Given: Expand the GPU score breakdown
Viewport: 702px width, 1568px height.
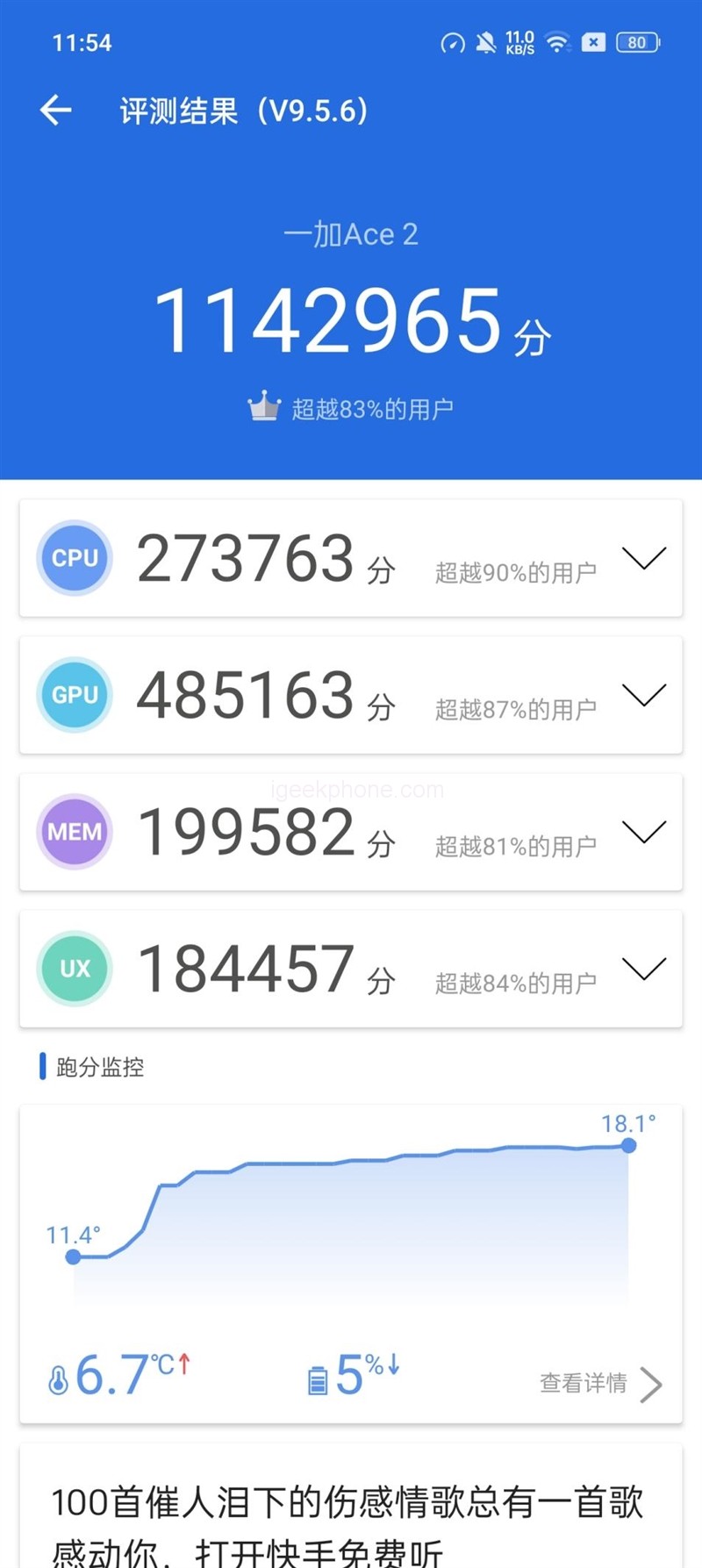Looking at the screenshot, I should (x=643, y=695).
